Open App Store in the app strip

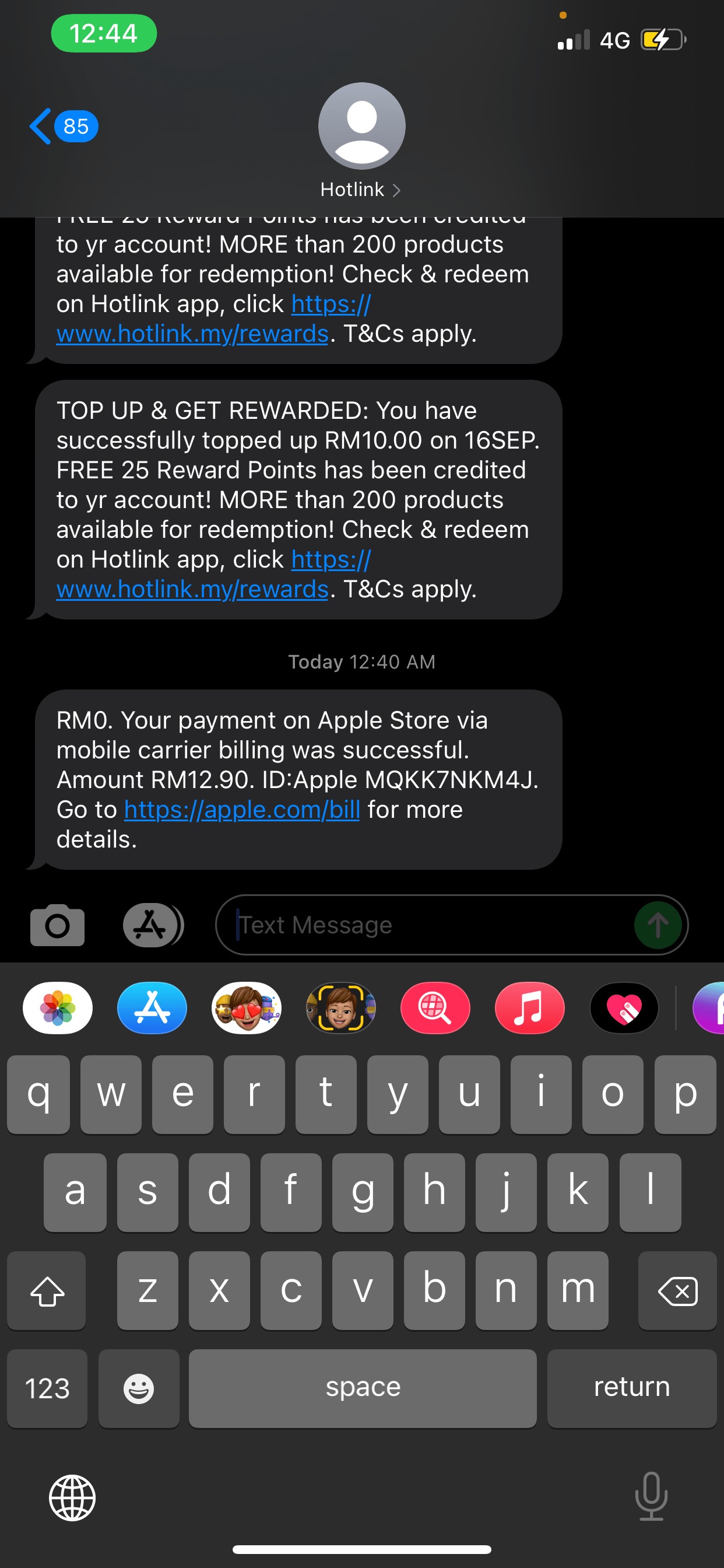coord(152,1008)
